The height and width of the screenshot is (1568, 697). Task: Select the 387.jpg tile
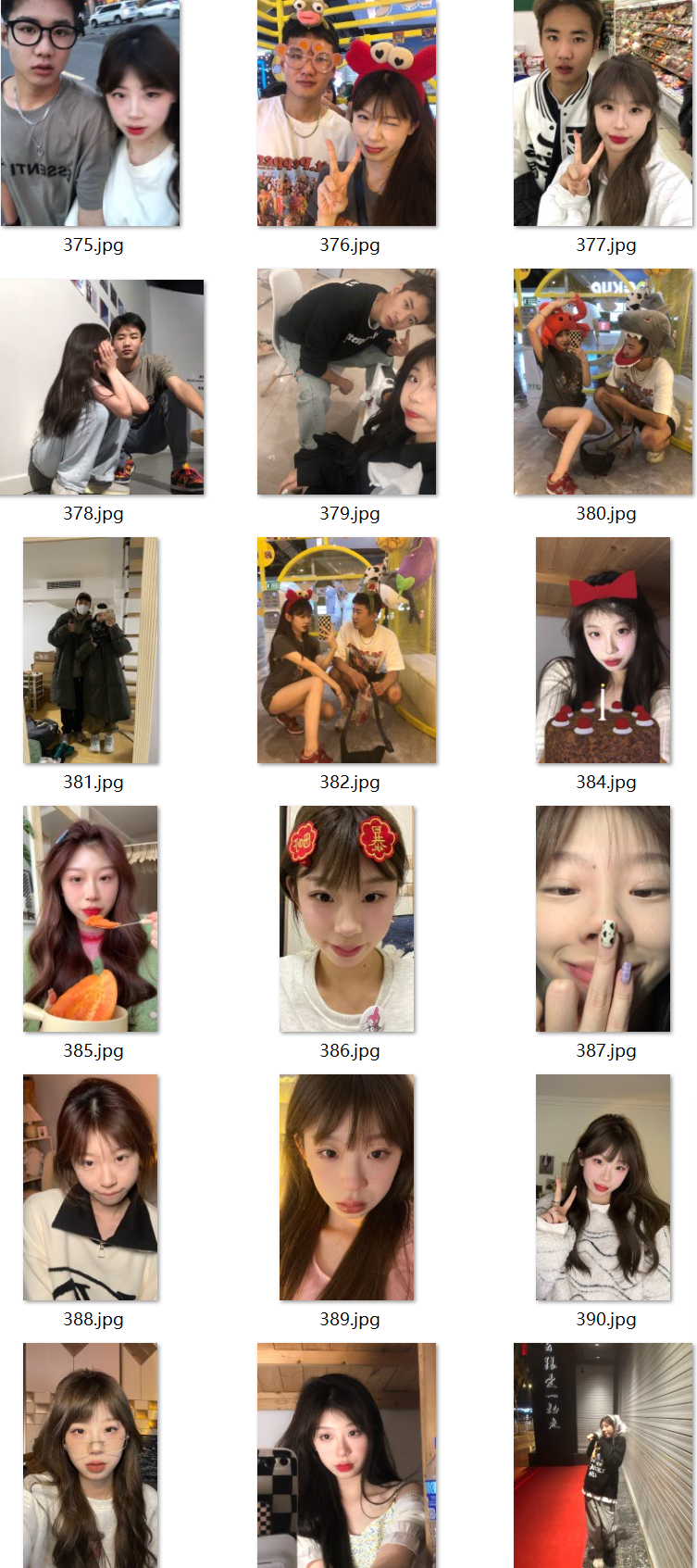click(603, 919)
